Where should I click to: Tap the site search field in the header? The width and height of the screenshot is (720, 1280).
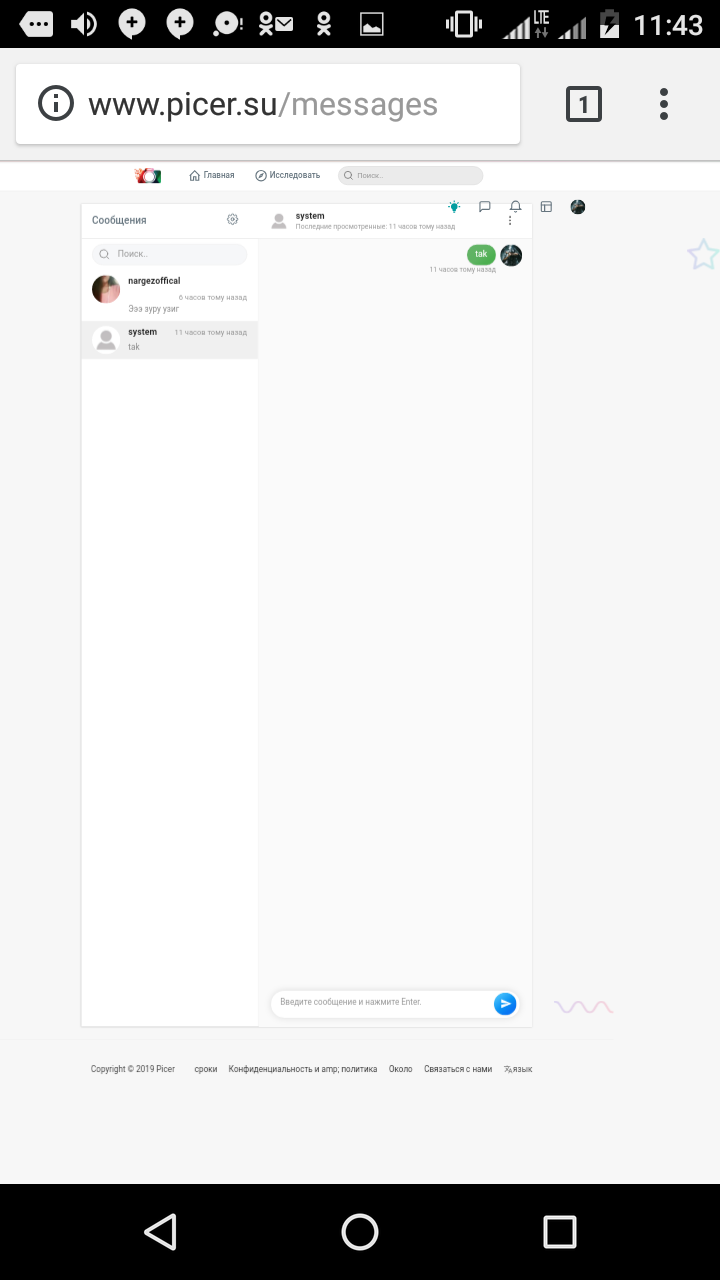tap(412, 175)
